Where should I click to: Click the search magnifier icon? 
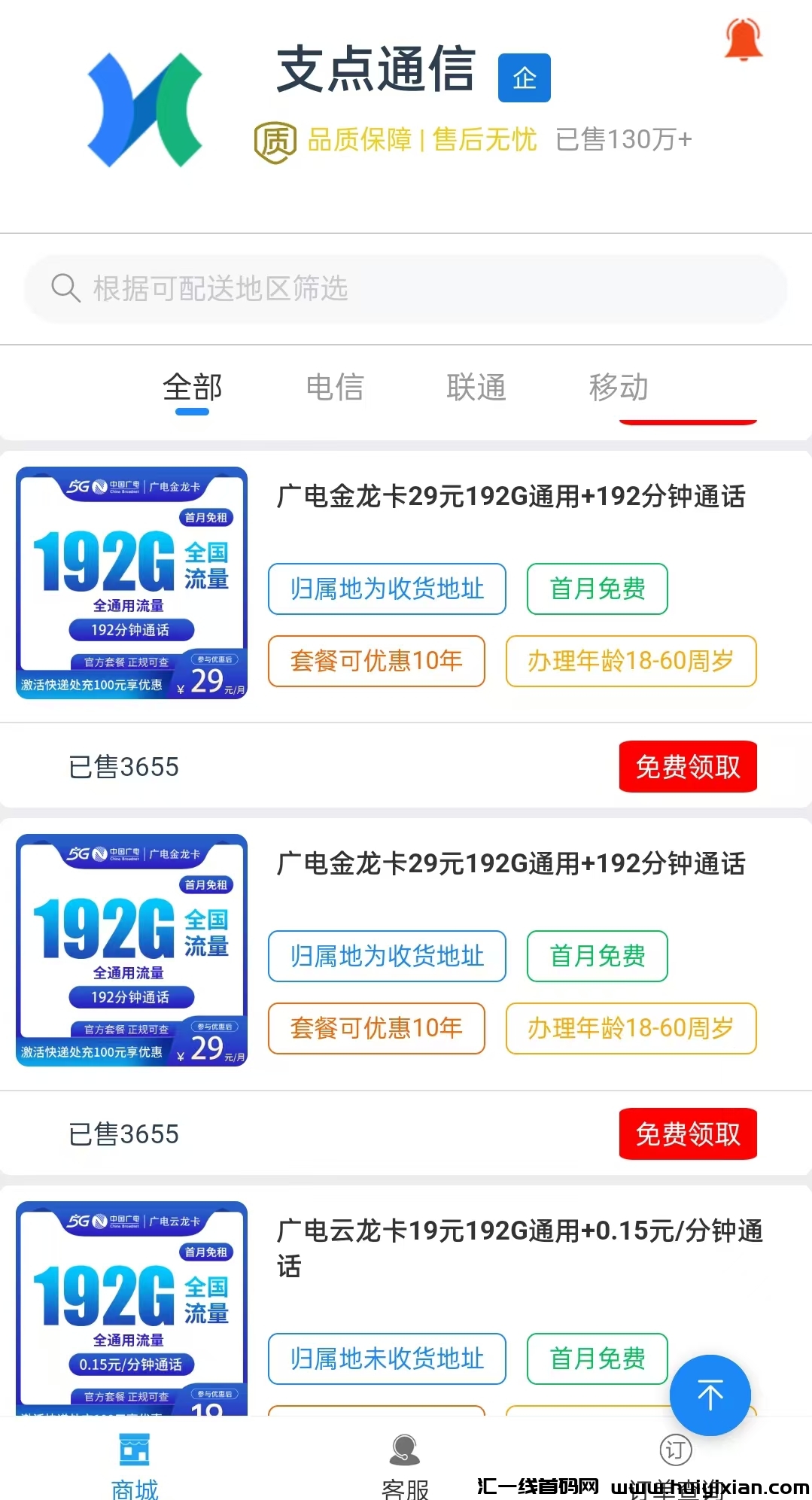(x=68, y=288)
